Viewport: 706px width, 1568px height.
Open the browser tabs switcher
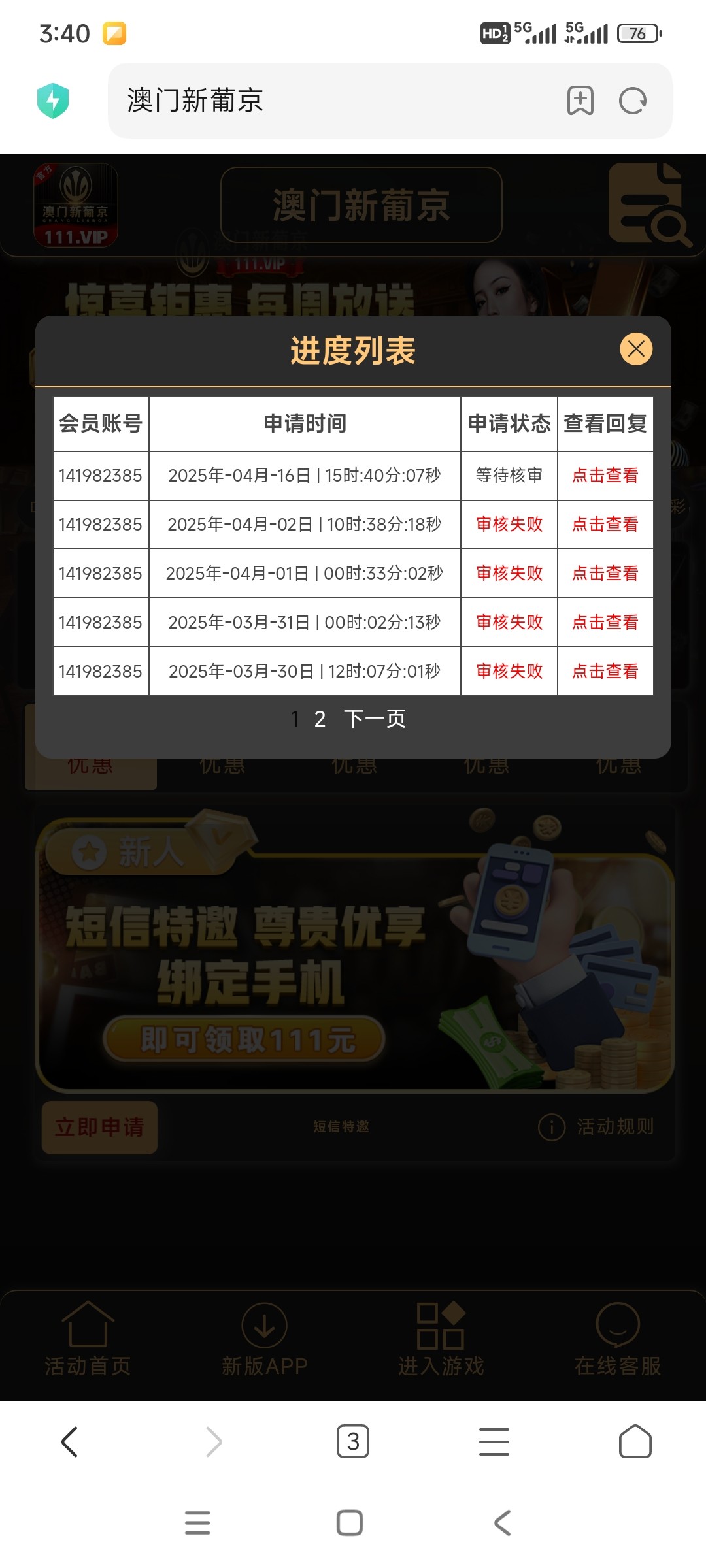coord(353,1441)
